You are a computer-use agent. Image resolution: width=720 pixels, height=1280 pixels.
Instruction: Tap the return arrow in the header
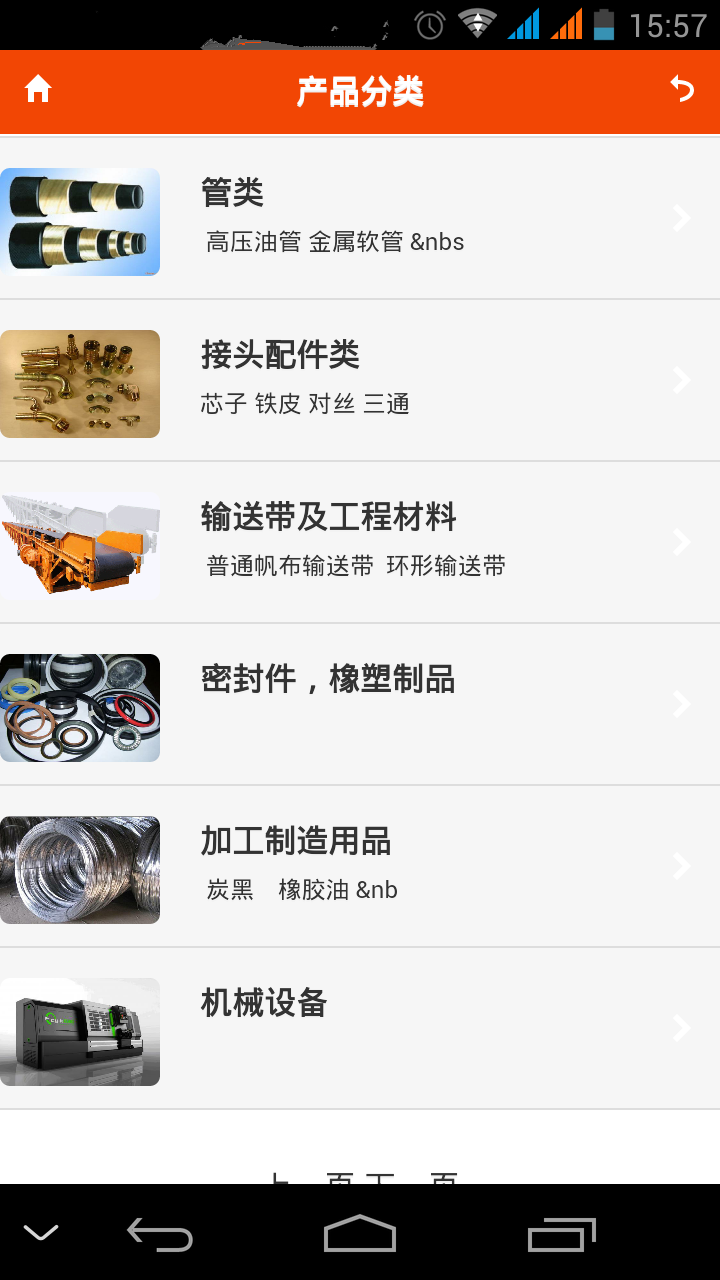(x=682, y=89)
